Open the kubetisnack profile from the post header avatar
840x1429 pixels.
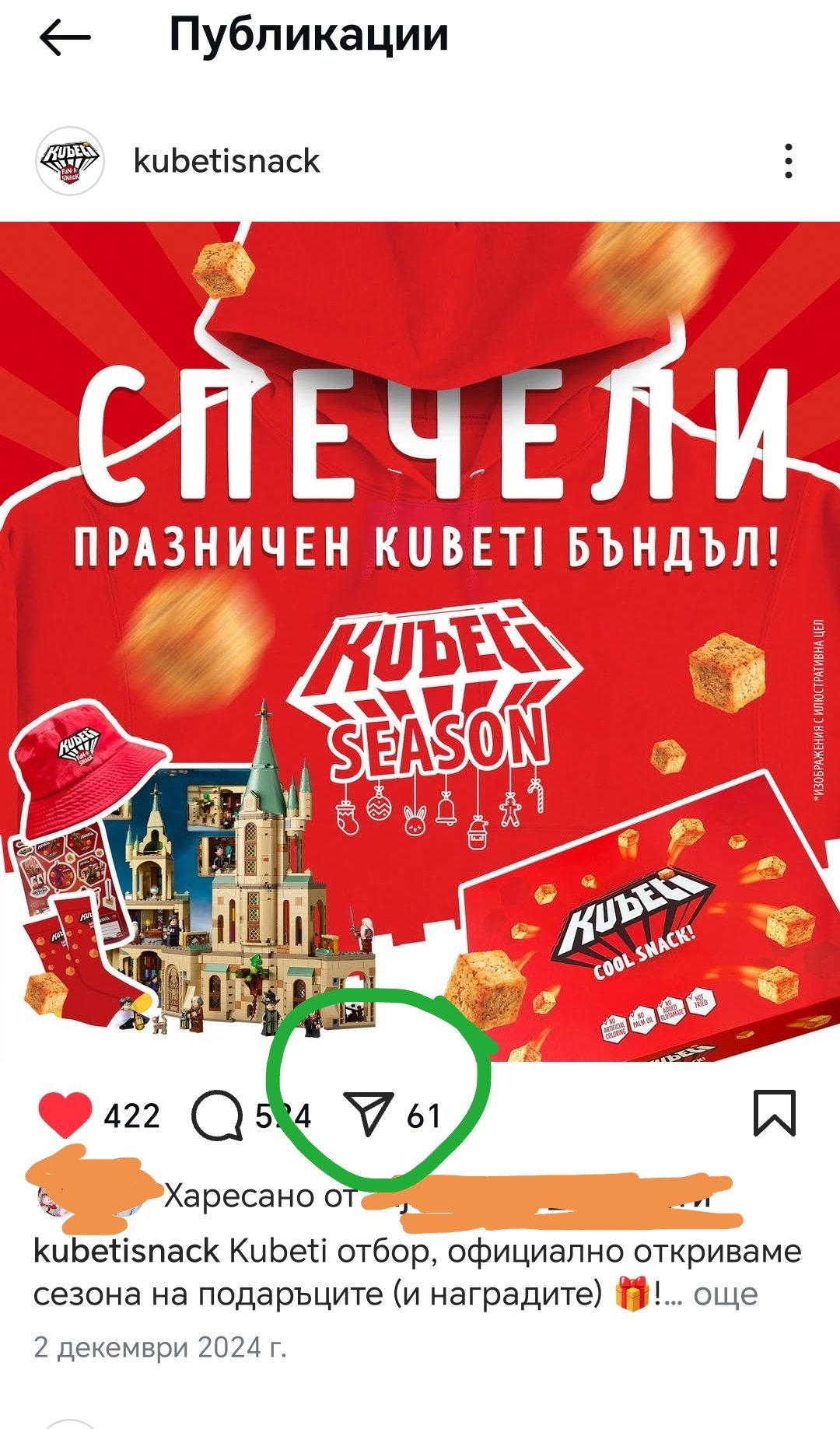click(x=70, y=161)
